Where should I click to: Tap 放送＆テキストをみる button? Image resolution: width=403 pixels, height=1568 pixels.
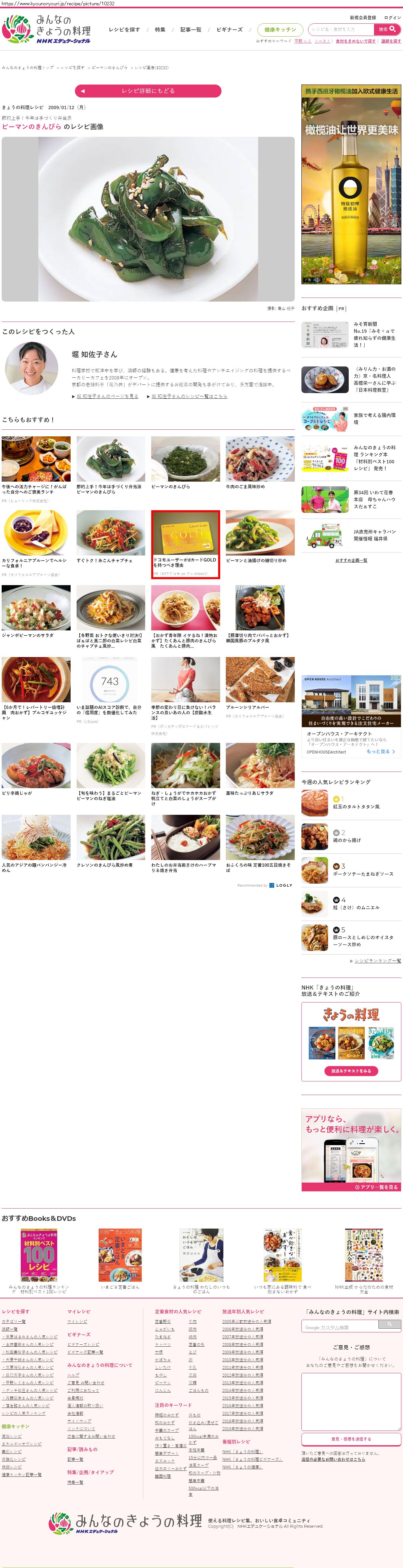click(351, 1071)
